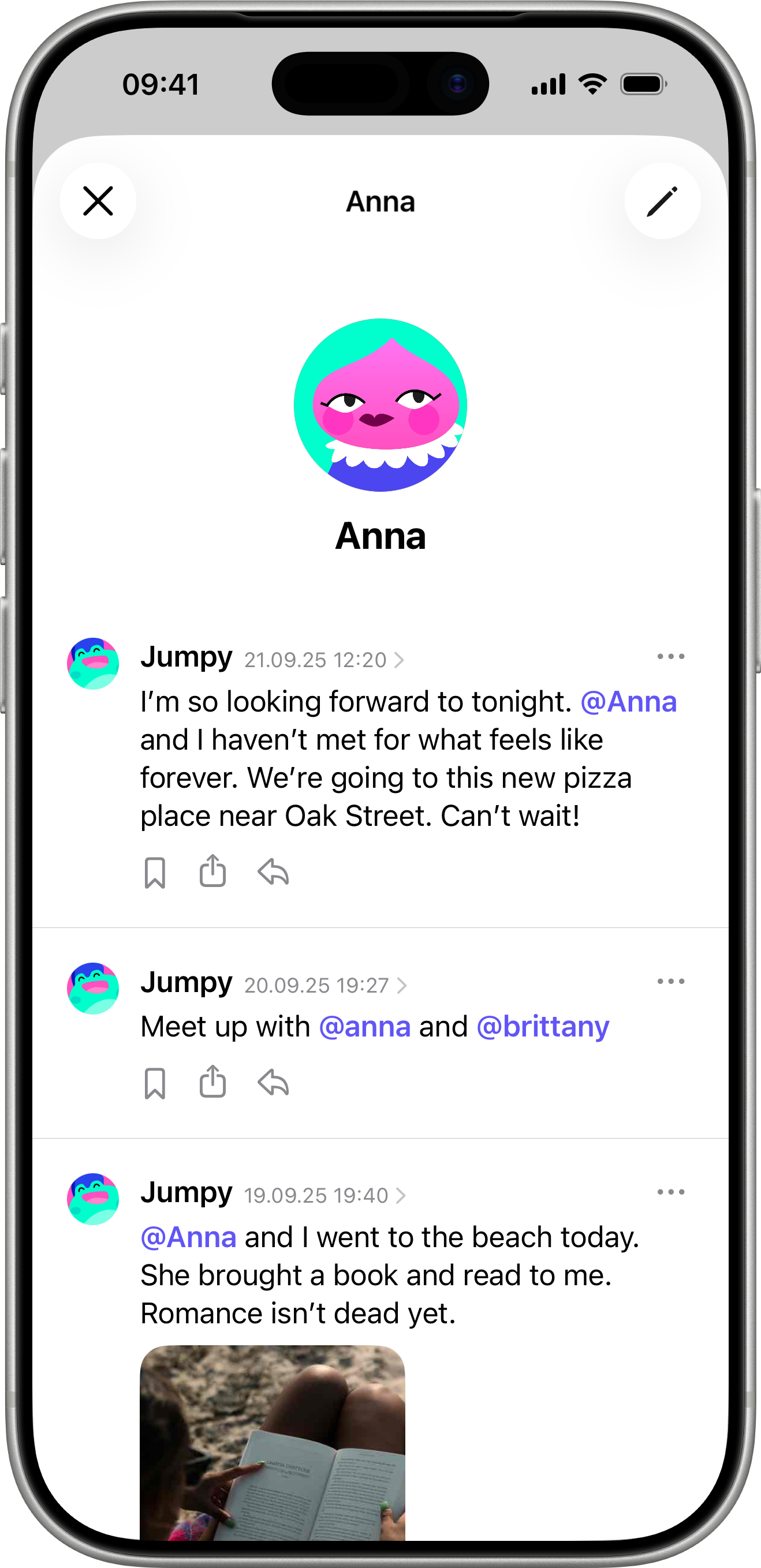The image size is (761, 1568).
Task: Reply to the post from 21.09.25 12:20
Action: pos(273,871)
